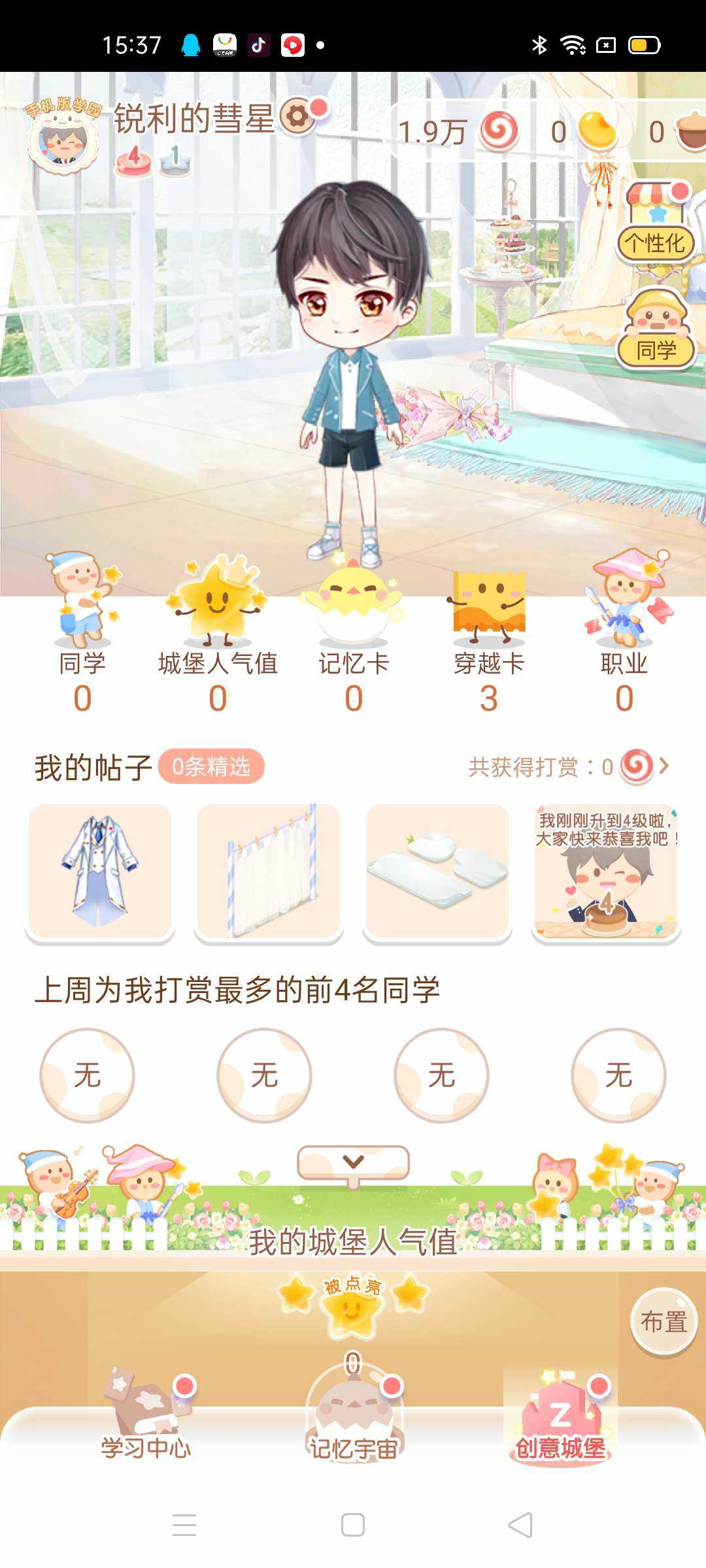Tap the 1.9万 candy currency balance
The width and height of the screenshot is (706, 1568).
pyautogui.click(x=458, y=132)
